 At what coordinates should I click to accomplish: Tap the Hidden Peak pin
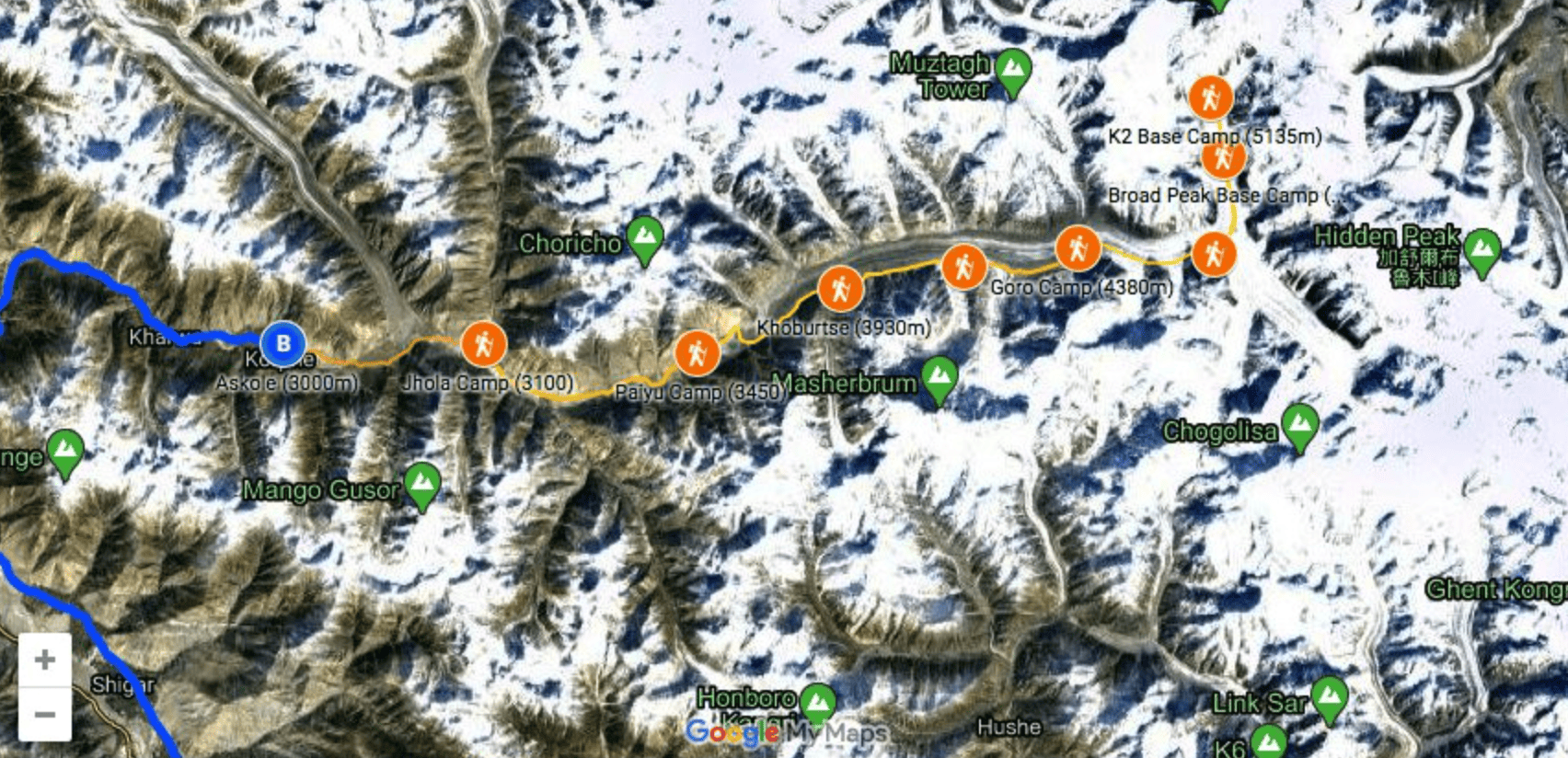point(1482,249)
